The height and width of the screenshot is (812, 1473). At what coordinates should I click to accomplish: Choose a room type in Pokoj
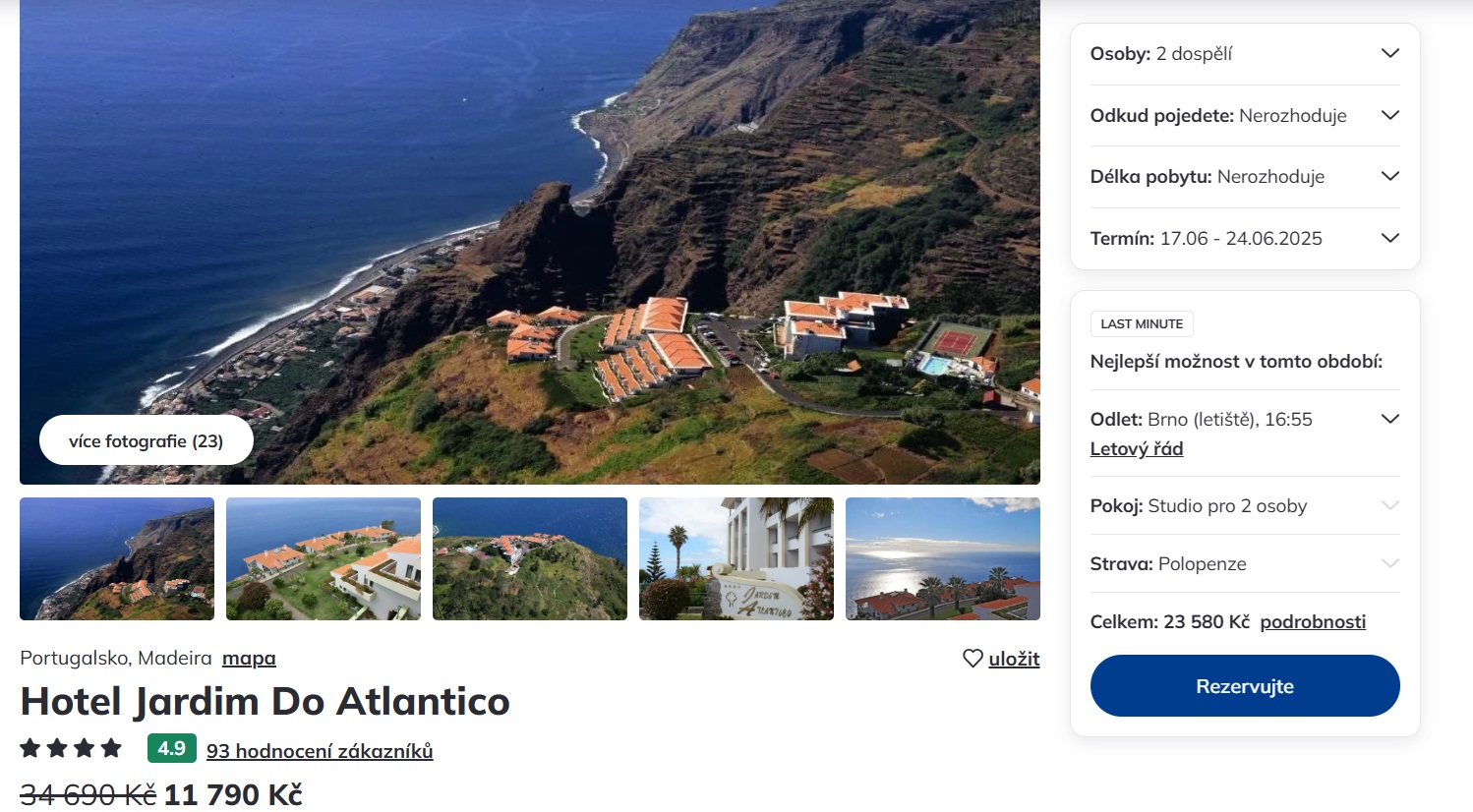1244,506
